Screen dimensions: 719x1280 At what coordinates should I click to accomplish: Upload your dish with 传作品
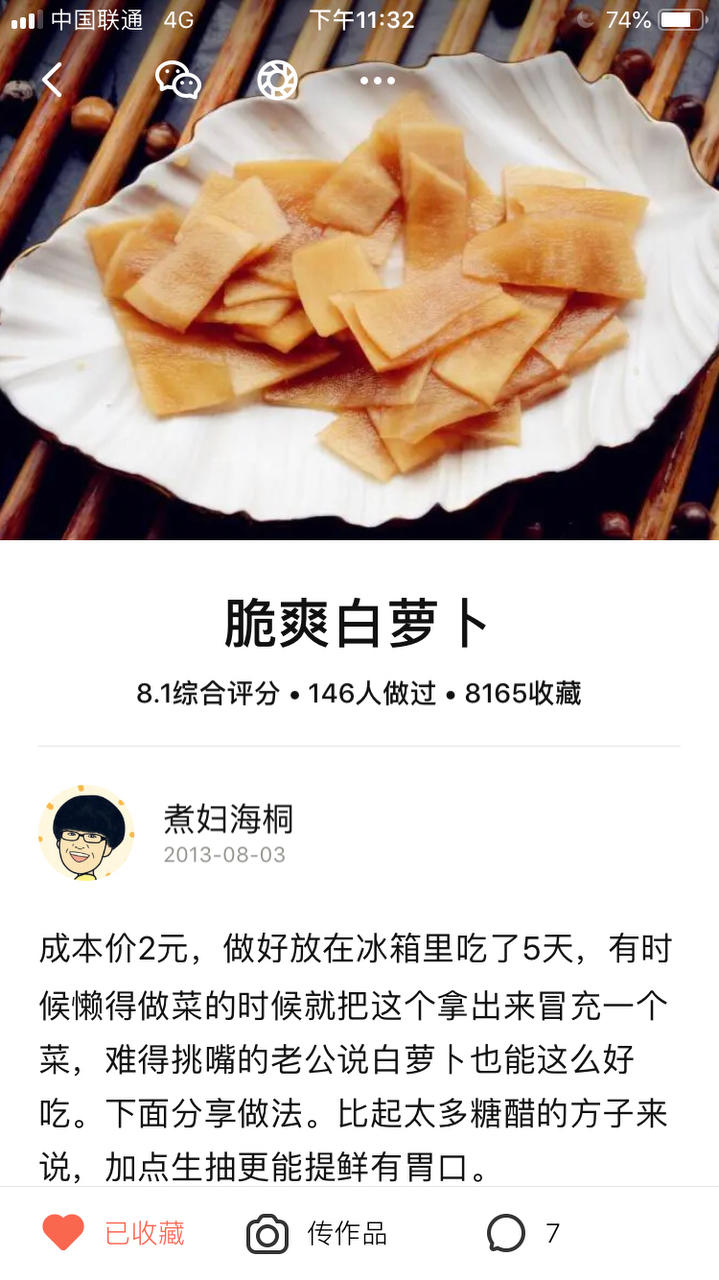click(317, 1233)
